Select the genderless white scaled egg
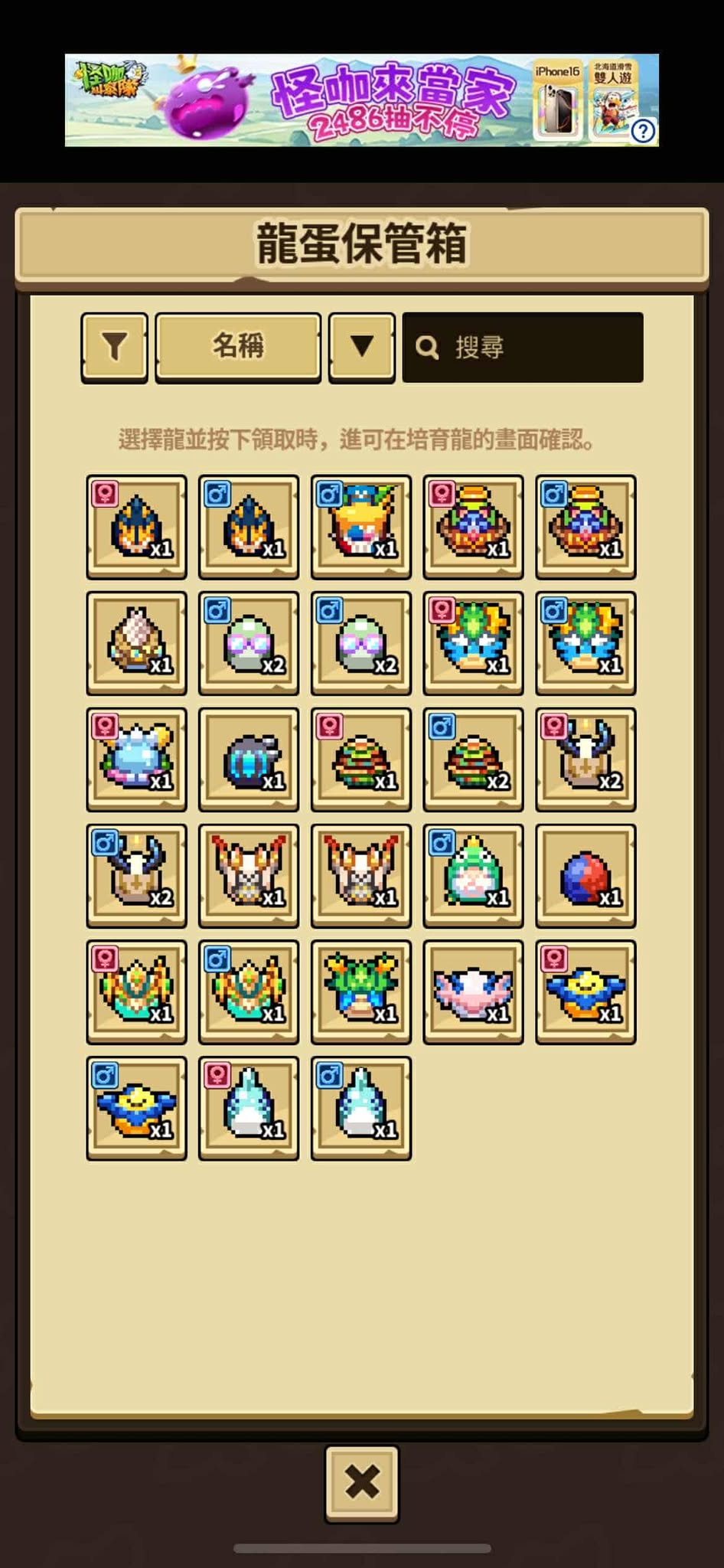724x1568 pixels. (x=136, y=642)
